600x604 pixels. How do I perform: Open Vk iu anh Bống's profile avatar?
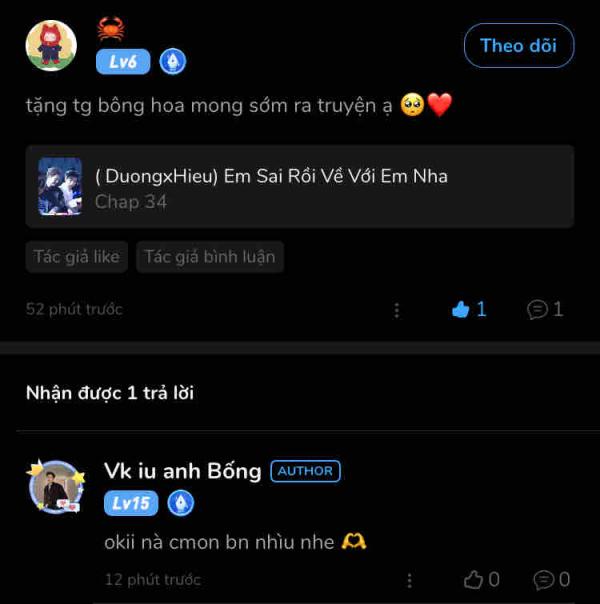coord(55,488)
